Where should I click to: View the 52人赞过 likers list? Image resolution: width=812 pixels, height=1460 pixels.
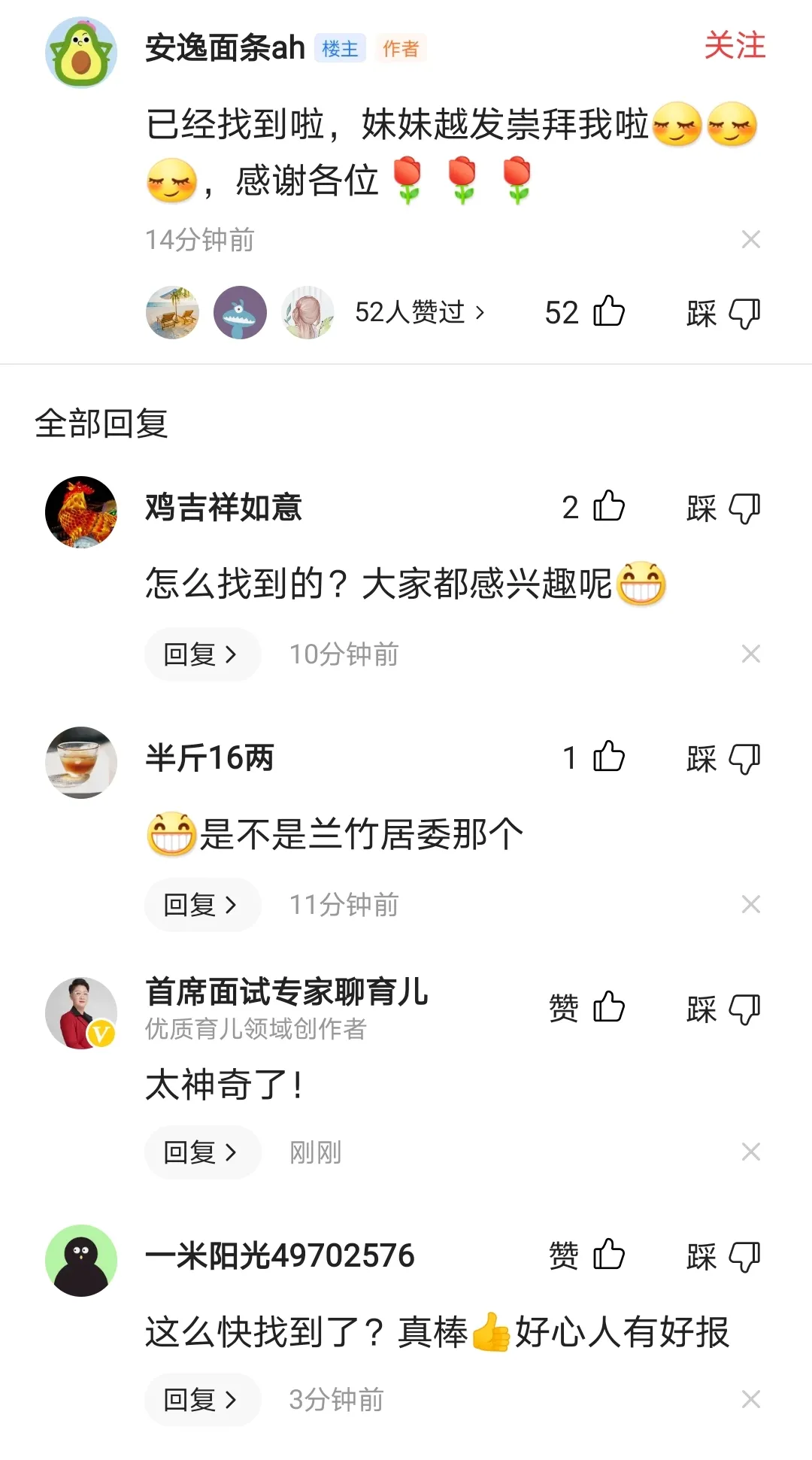pos(420,312)
